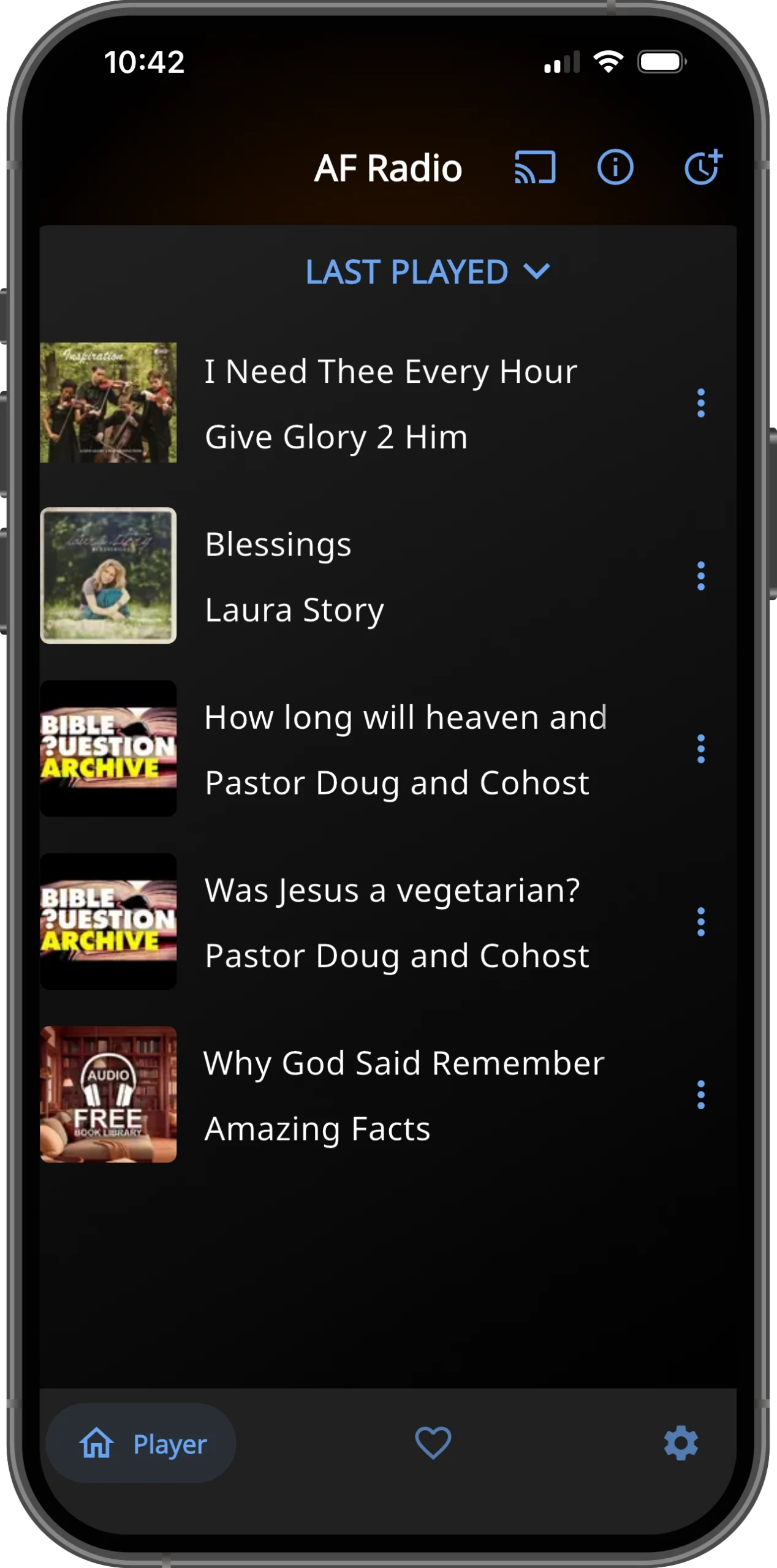Open the three-dot menu for Blessings
Image resolution: width=777 pixels, height=1568 pixels.
click(x=700, y=576)
